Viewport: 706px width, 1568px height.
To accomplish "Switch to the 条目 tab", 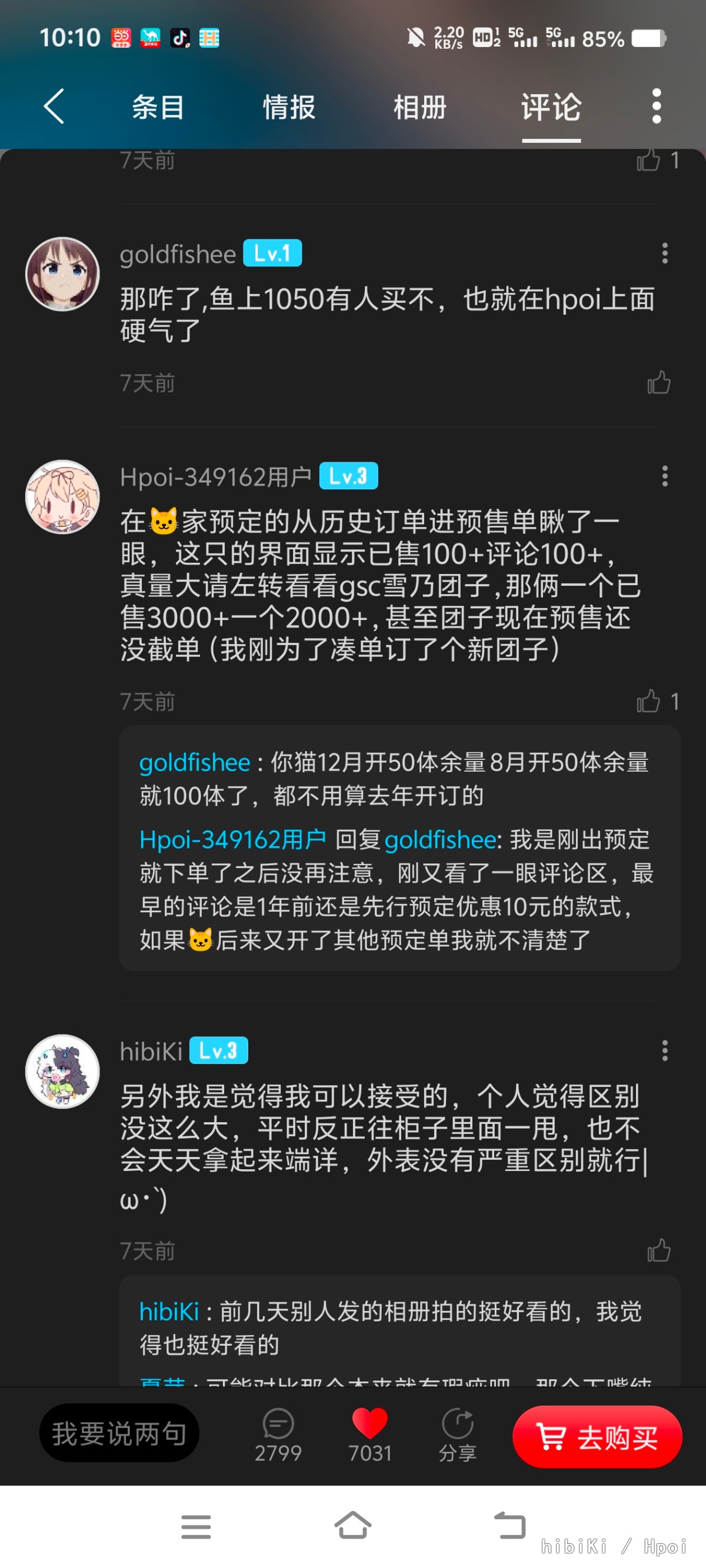I will (158, 108).
